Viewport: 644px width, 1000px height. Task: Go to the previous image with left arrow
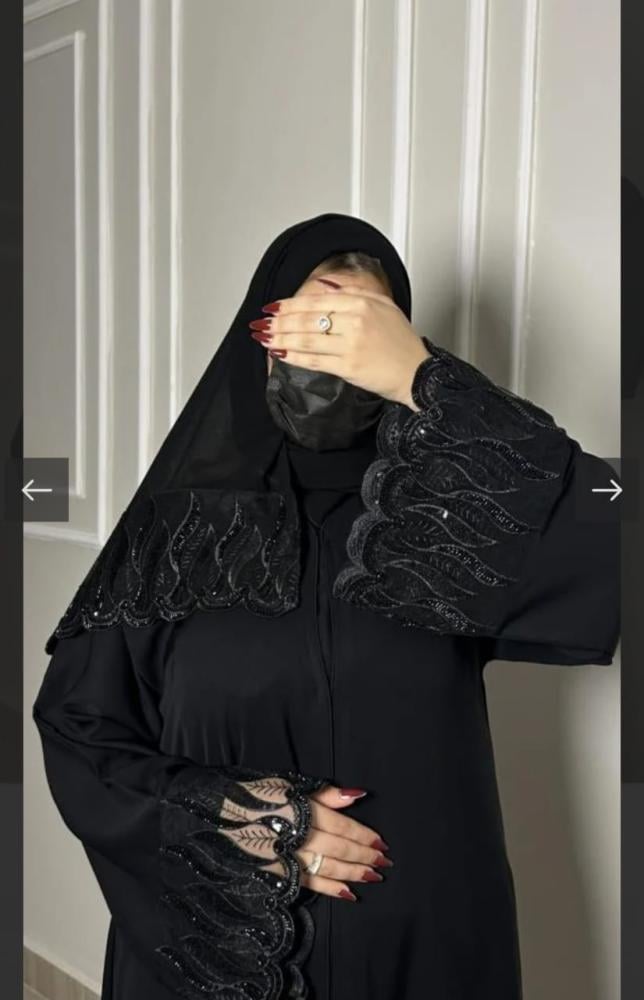point(38,490)
